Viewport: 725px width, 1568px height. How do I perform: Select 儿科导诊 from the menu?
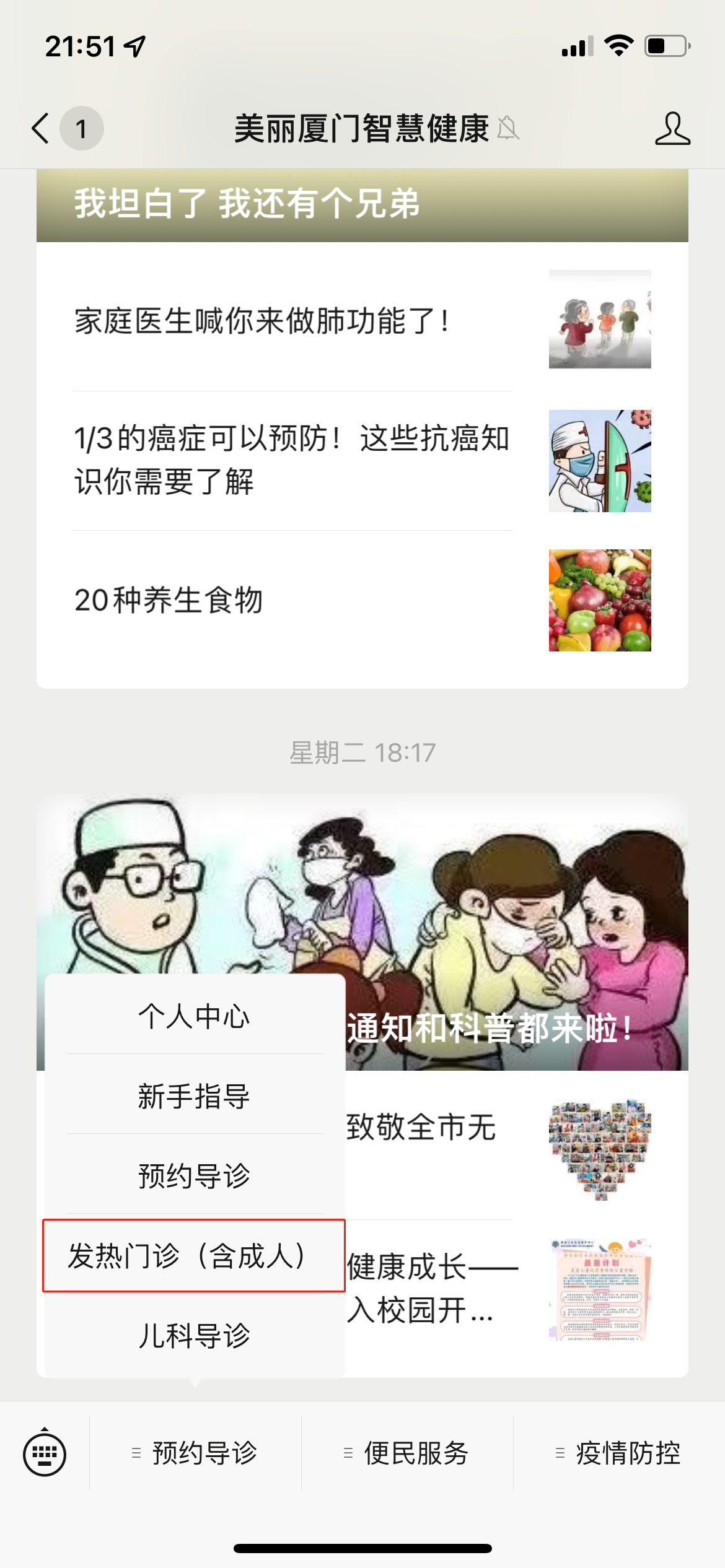[194, 1335]
